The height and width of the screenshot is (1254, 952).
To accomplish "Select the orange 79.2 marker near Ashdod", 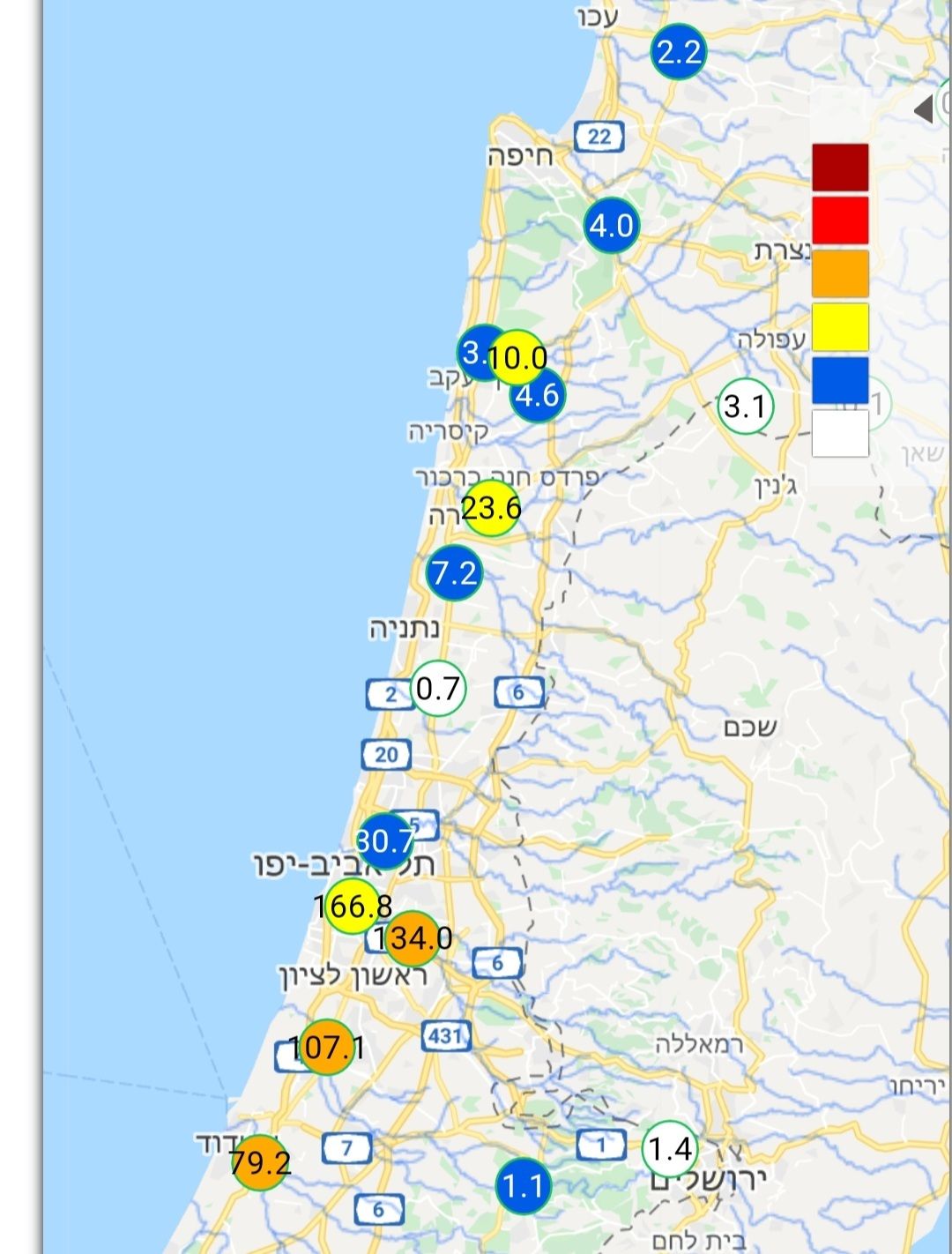I will coord(259,1163).
